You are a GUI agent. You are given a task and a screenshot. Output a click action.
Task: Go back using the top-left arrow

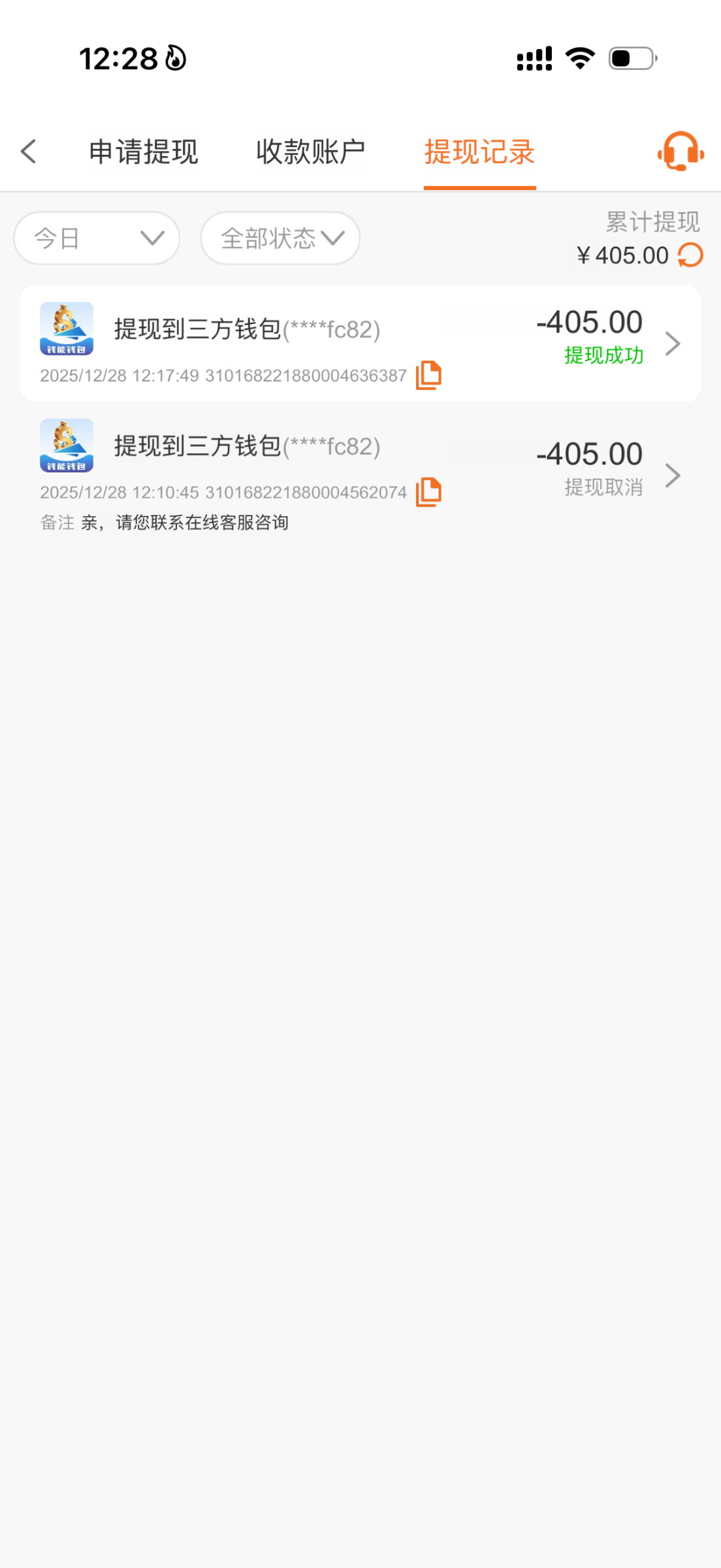[29, 152]
